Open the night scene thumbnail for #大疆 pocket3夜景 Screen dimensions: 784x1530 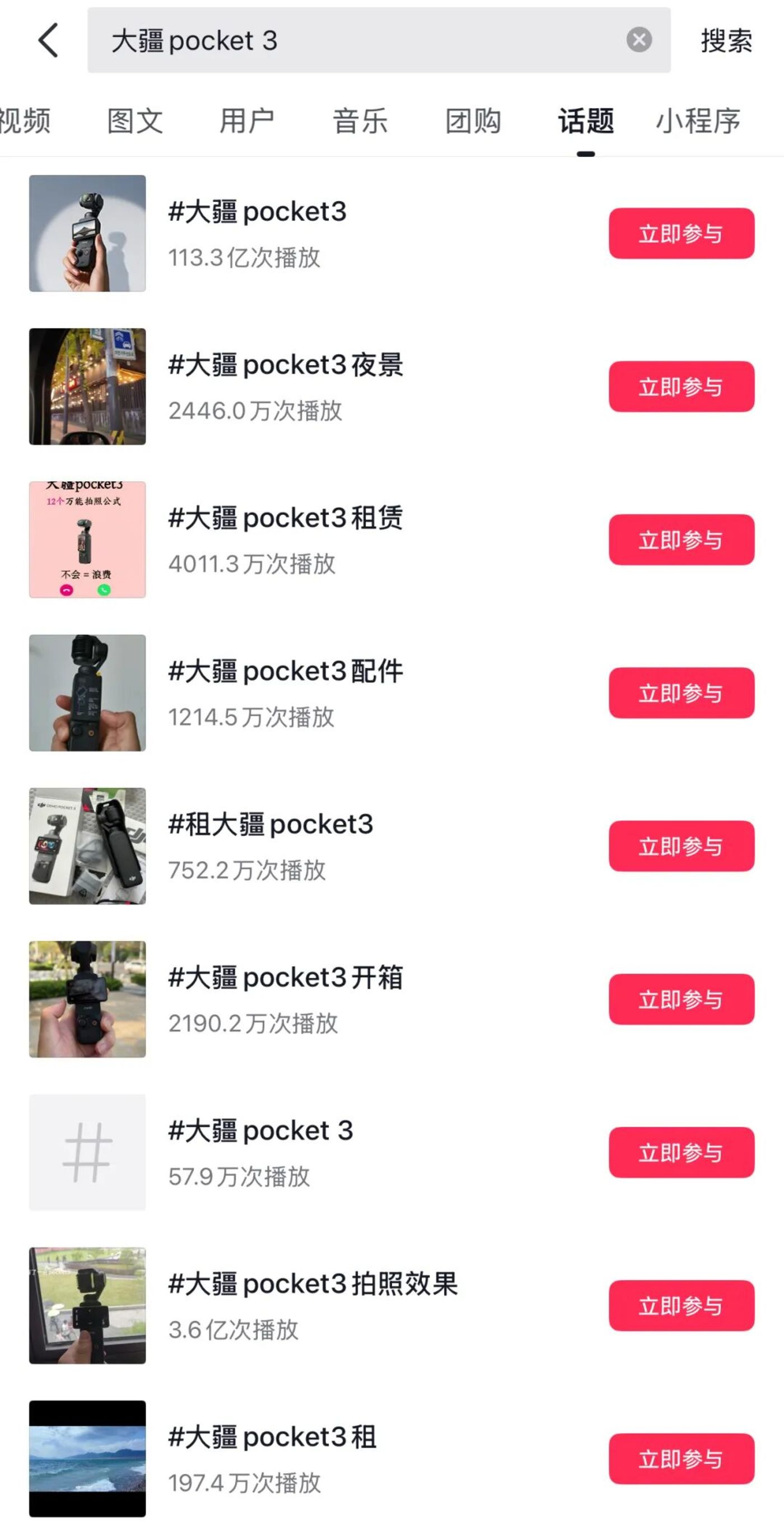click(x=87, y=386)
